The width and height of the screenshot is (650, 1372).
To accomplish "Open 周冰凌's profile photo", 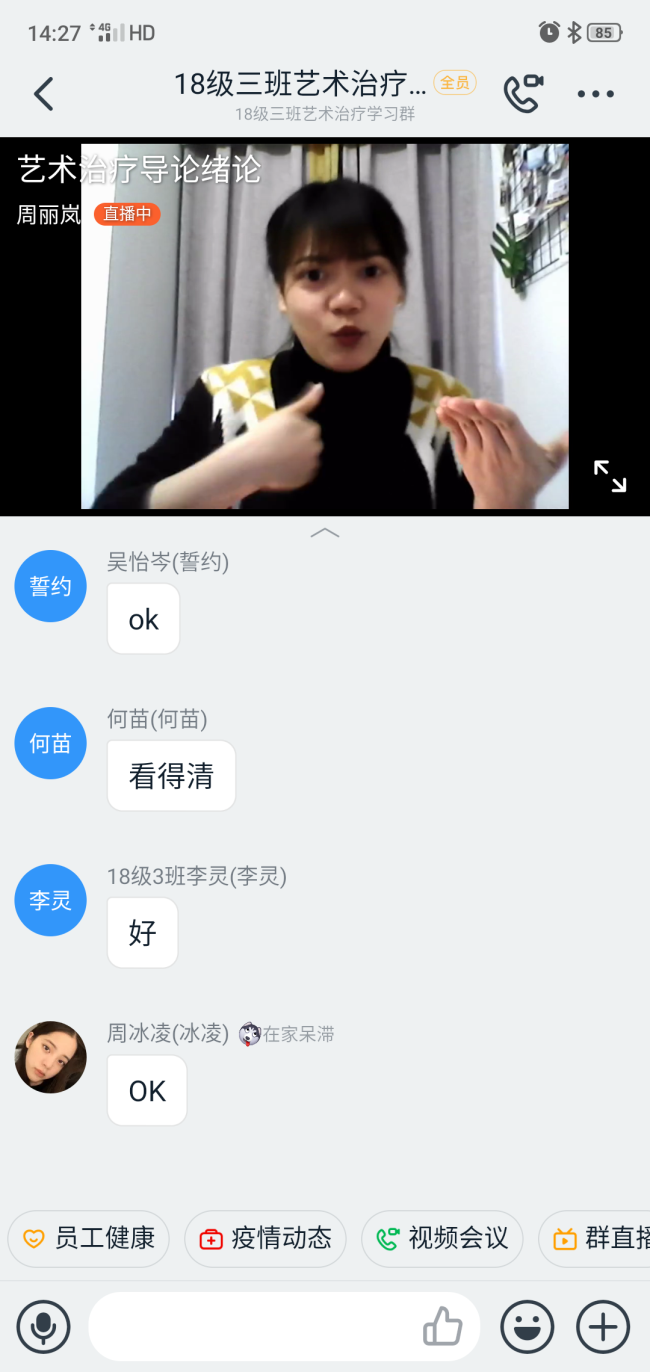I will (x=50, y=1057).
